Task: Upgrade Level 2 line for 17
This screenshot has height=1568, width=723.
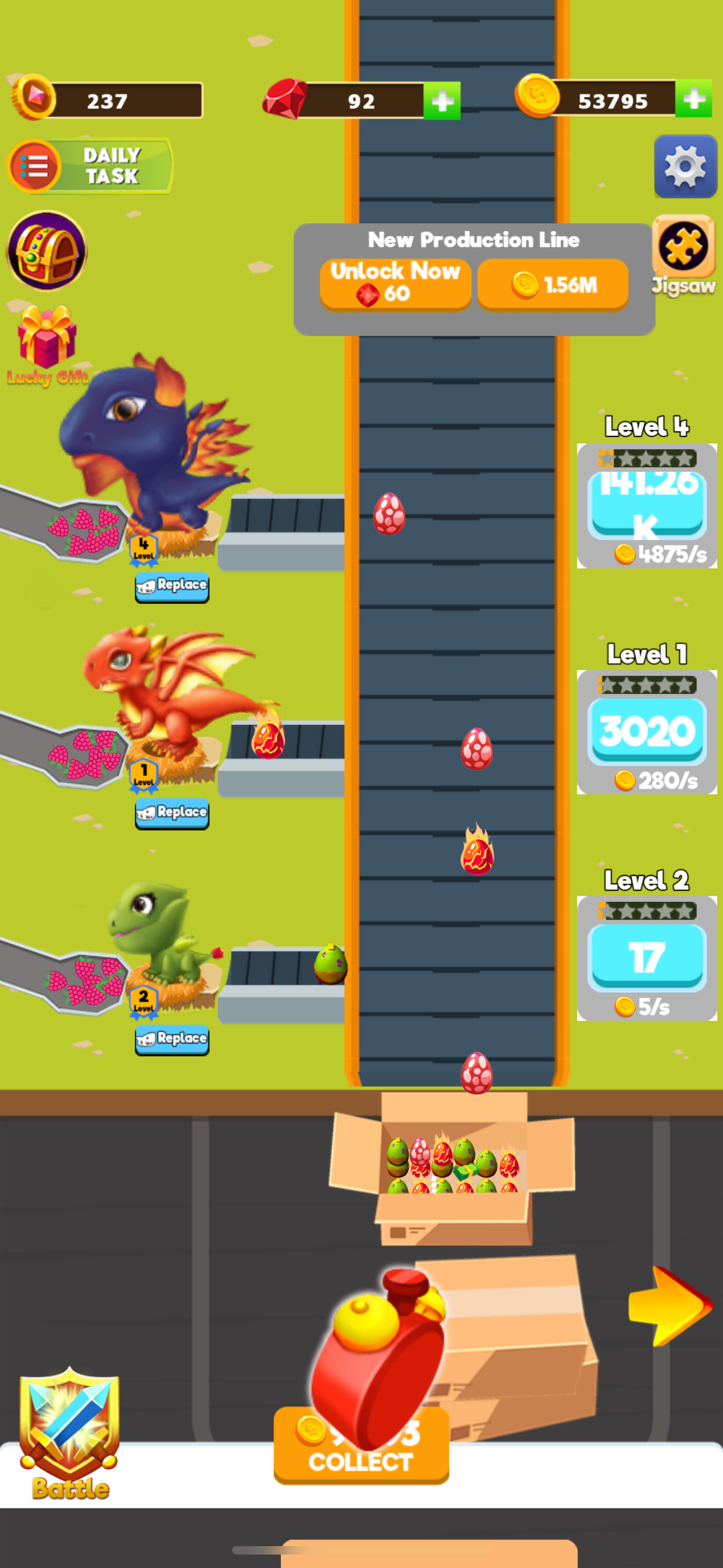Action: (x=647, y=957)
